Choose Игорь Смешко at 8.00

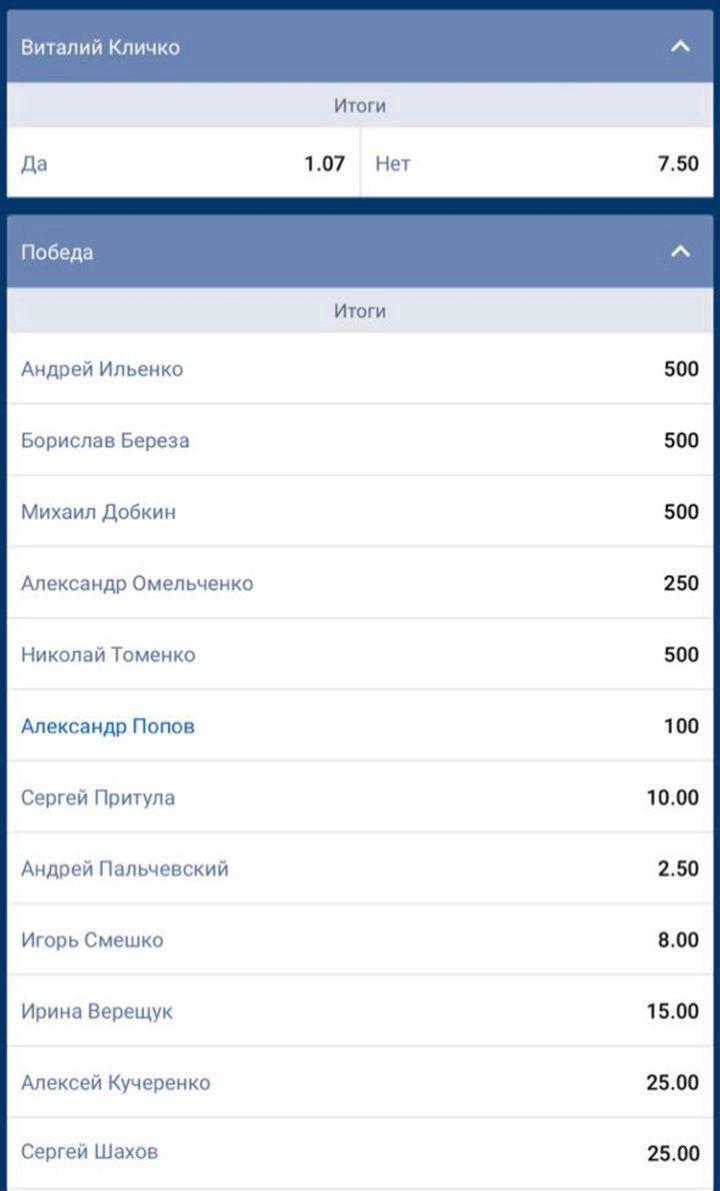tap(360, 940)
